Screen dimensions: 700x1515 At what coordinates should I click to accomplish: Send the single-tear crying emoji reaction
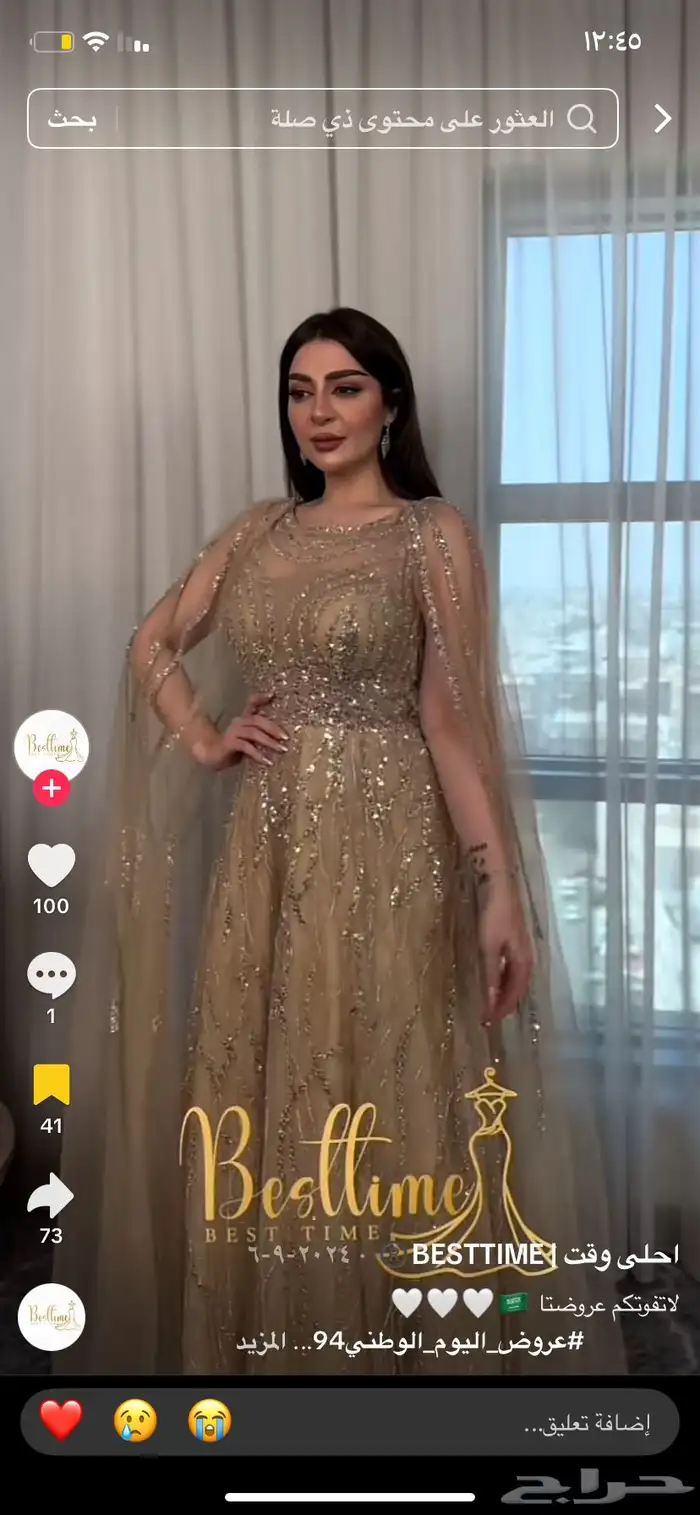point(135,1421)
